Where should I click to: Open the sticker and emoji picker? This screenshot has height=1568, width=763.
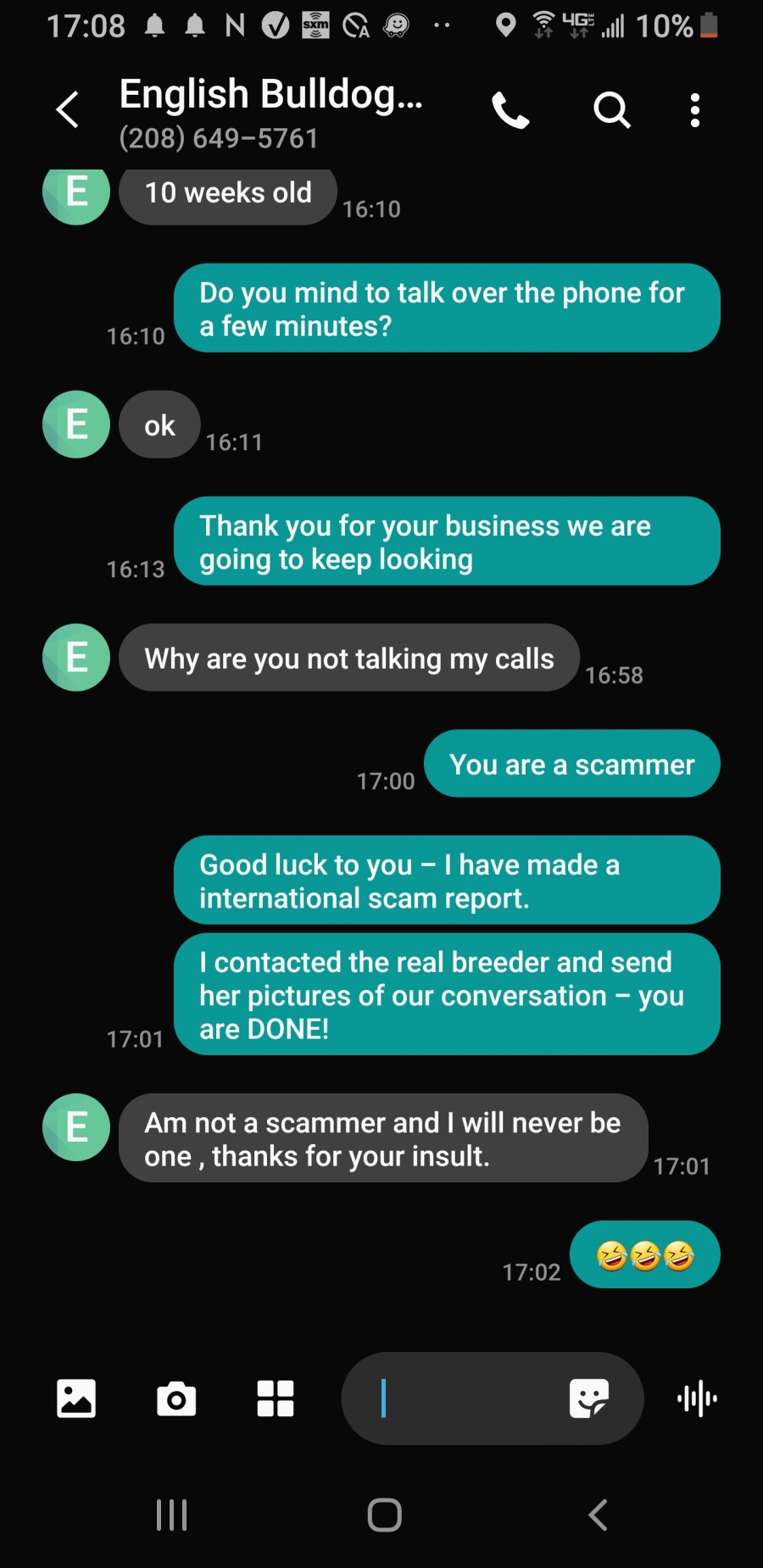(x=589, y=1398)
